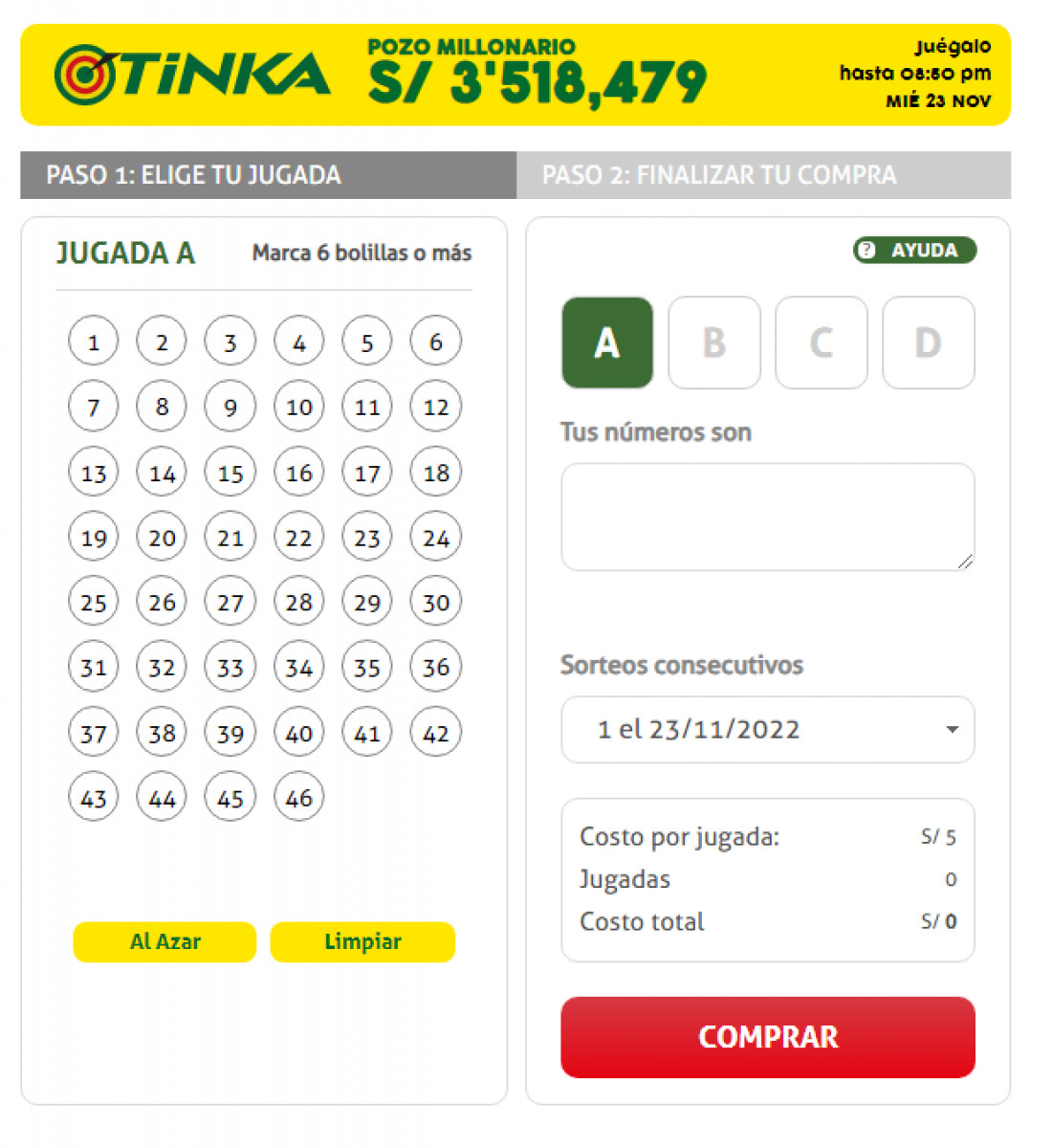Expand the Sorteos consecutivos dropdown

pos(767,730)
